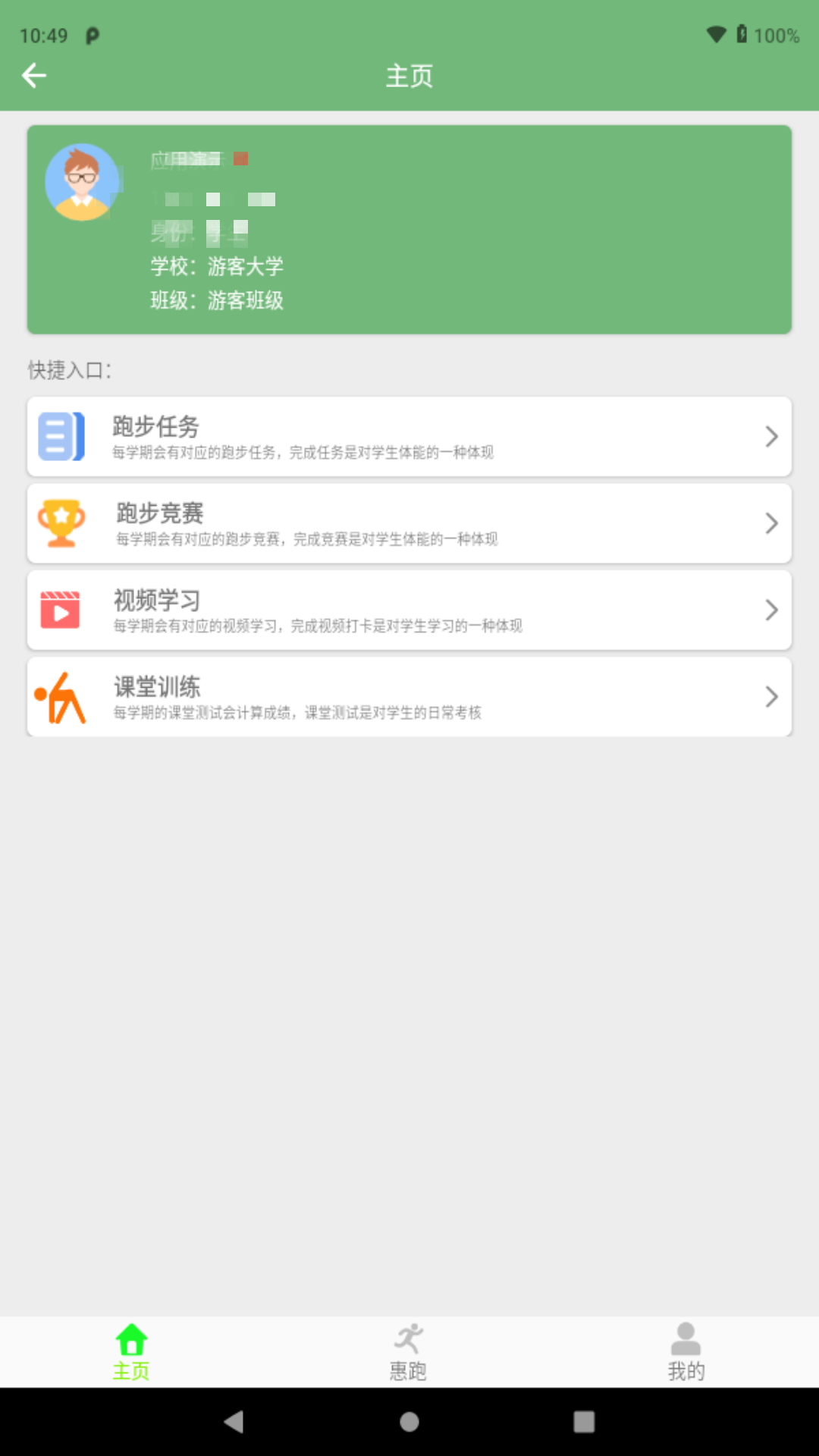Open the 视频学习 entry
This screenshot has height=1456, width=819.
[x=409, y=610]
